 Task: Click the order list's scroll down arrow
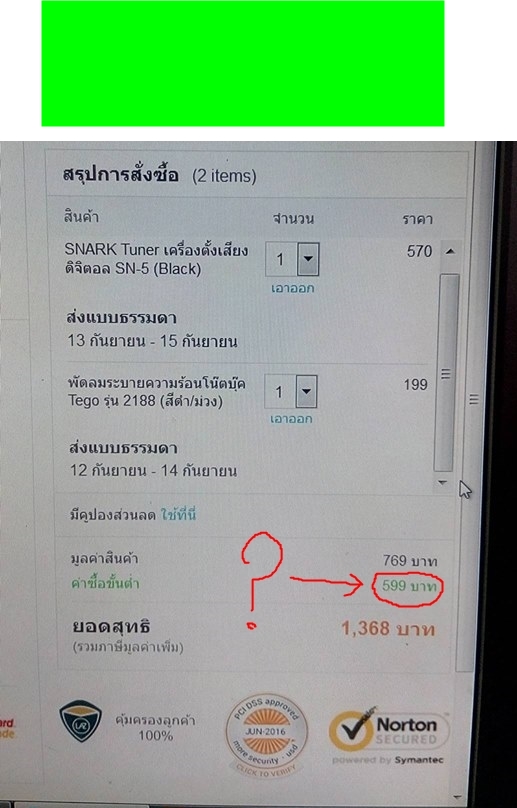(x=442, y=482)
